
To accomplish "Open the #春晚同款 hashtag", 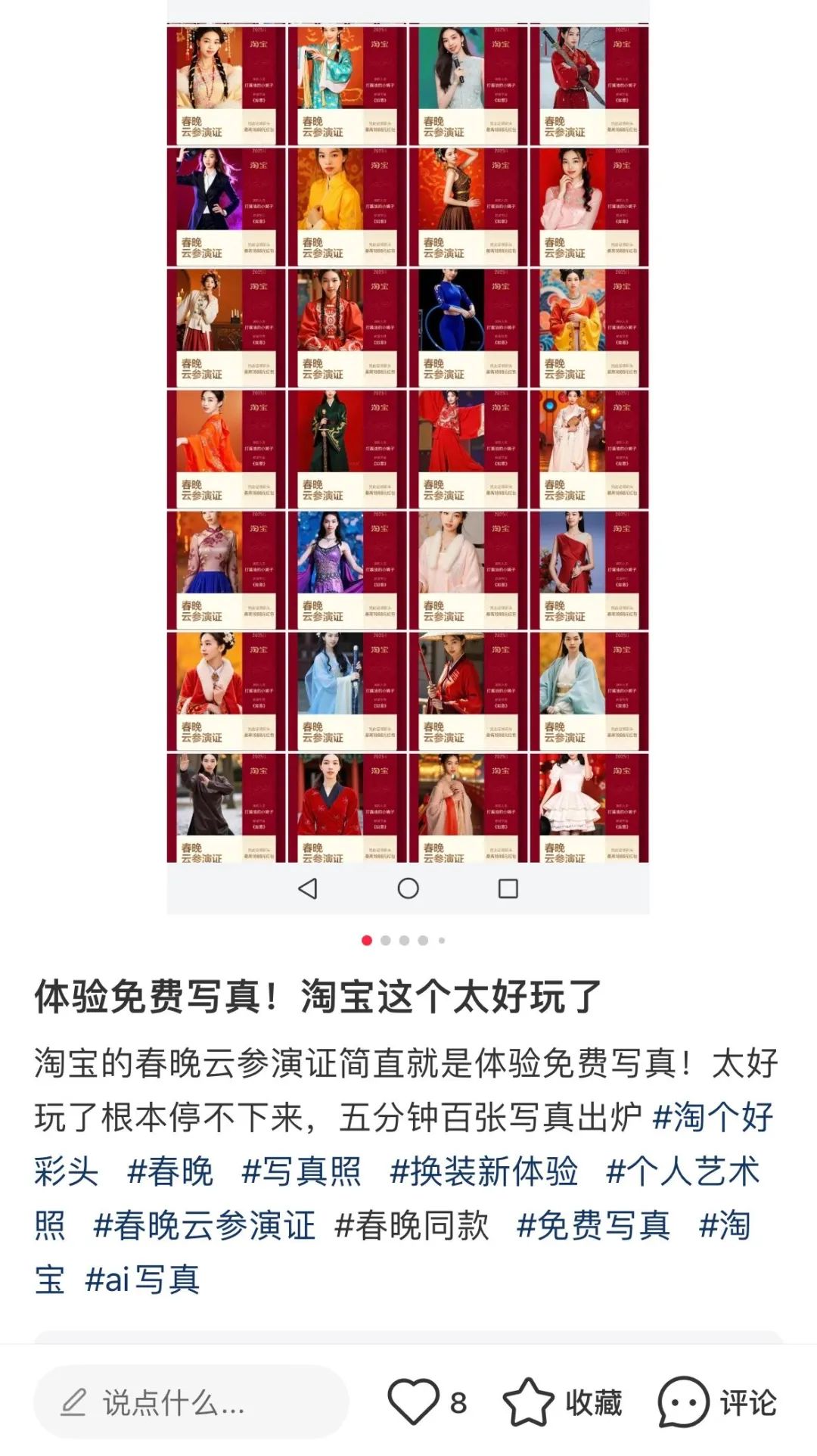I will click(x=412, y=1226).
